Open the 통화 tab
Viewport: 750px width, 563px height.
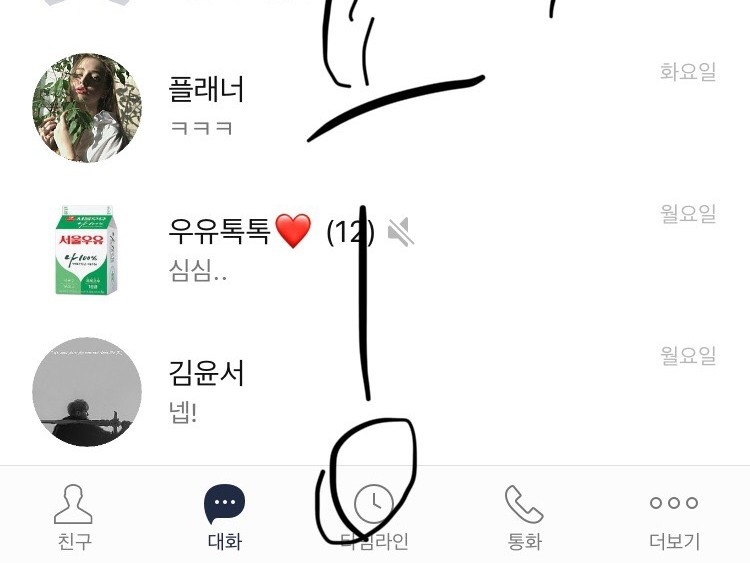(x=524, y=517)
